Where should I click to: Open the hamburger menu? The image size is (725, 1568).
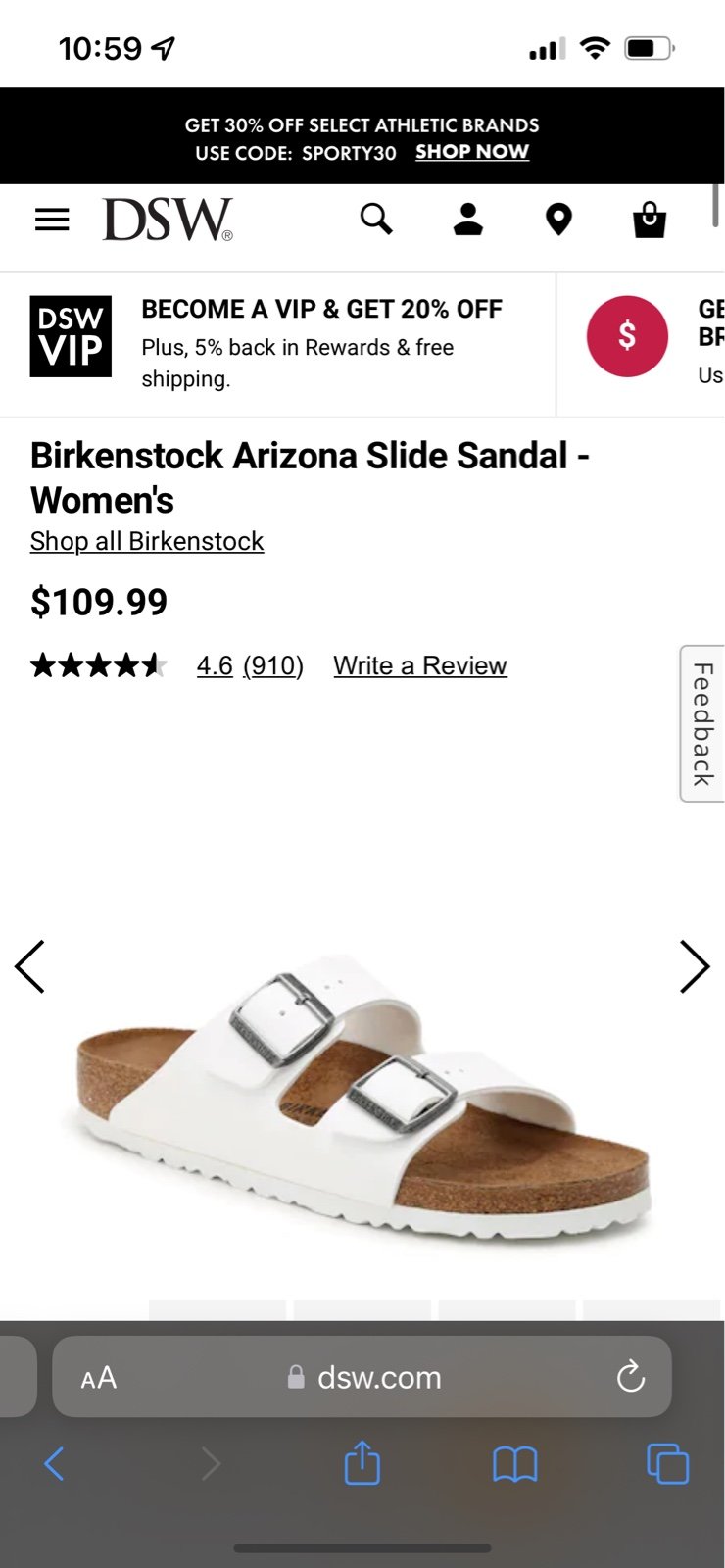(x=52, y=220)
